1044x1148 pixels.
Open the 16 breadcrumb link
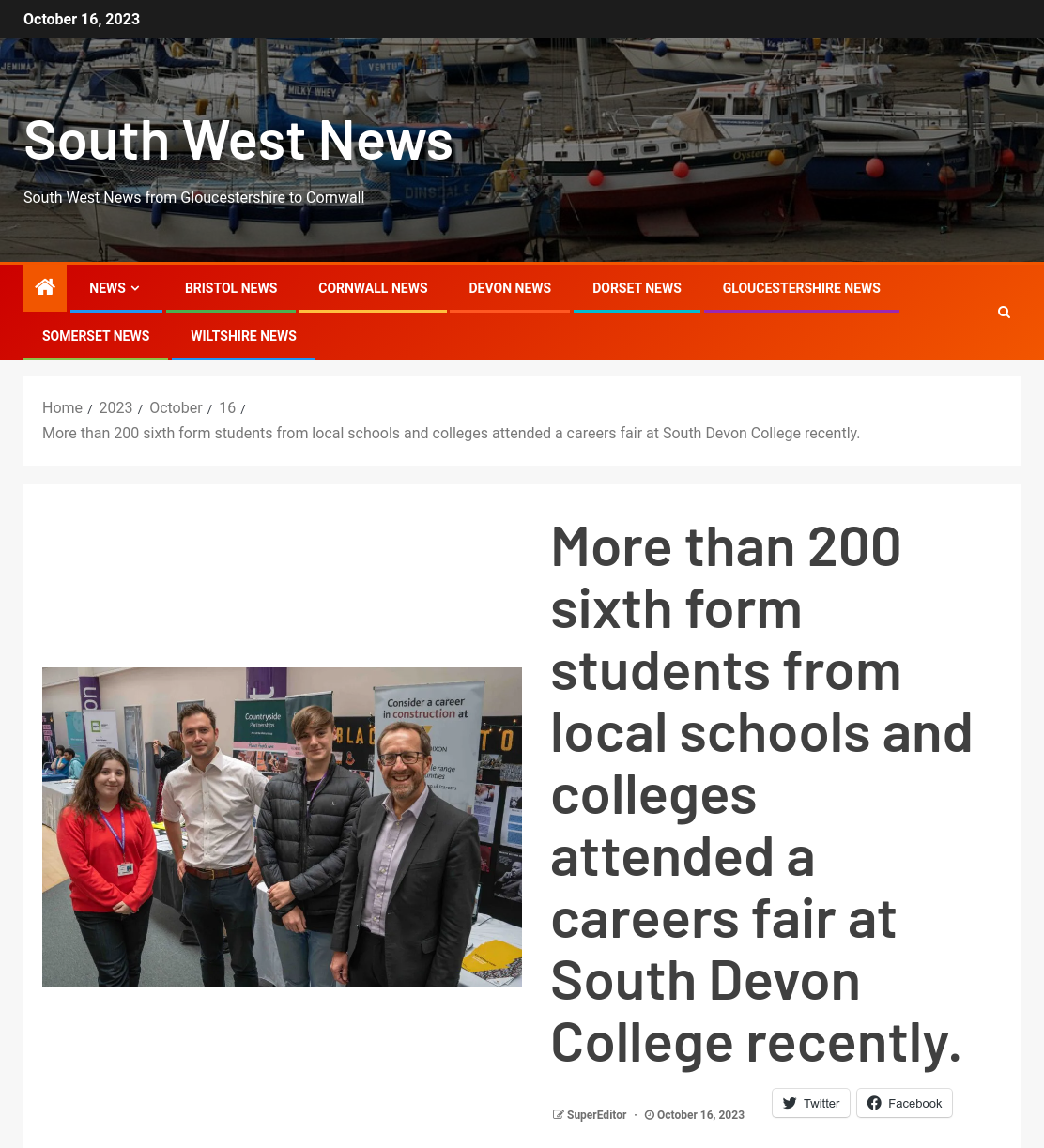227,407
